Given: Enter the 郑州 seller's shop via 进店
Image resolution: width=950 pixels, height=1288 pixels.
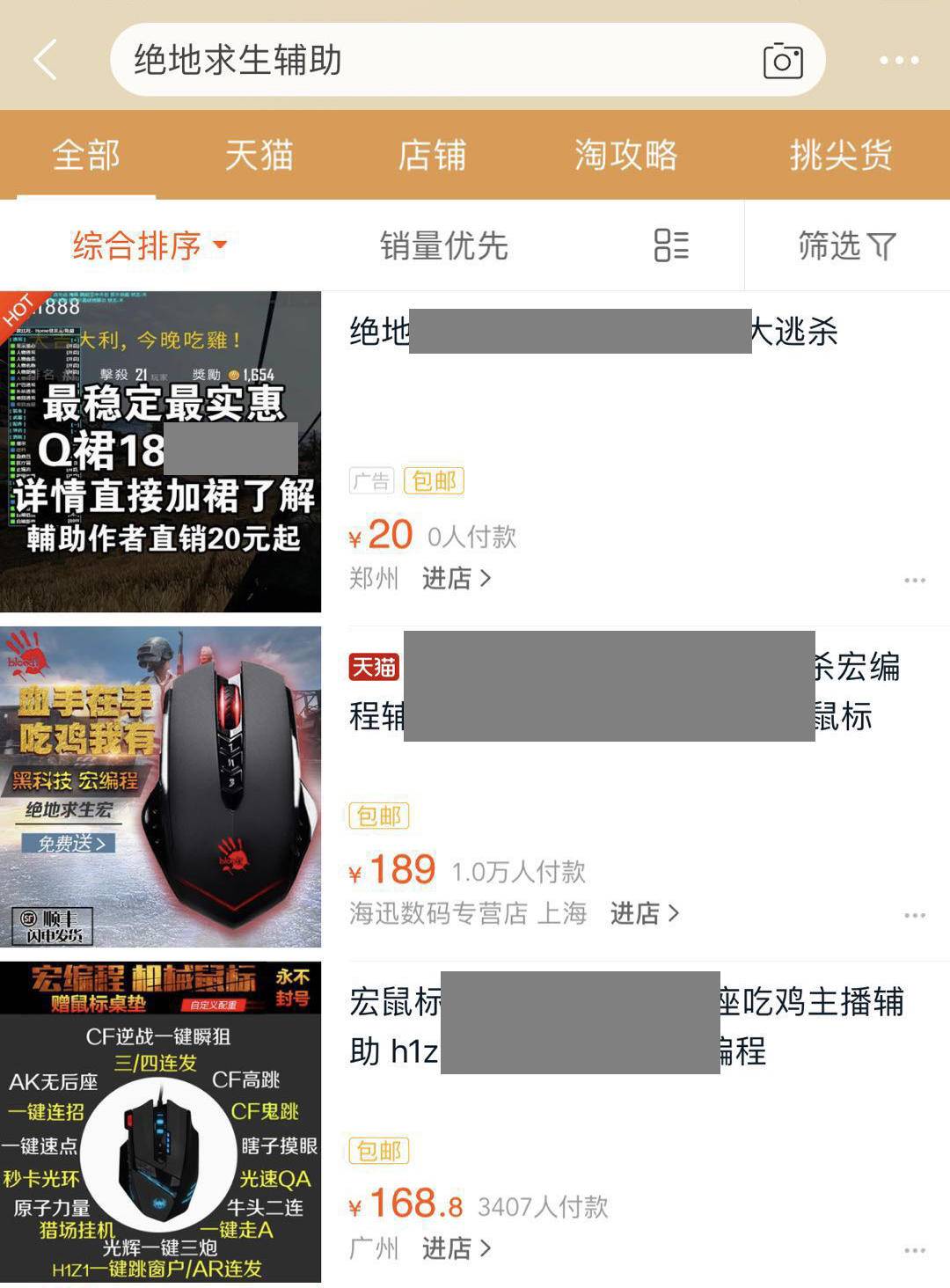Looking at the screenshot, I should pyautogui.click(x=456, y=578).
